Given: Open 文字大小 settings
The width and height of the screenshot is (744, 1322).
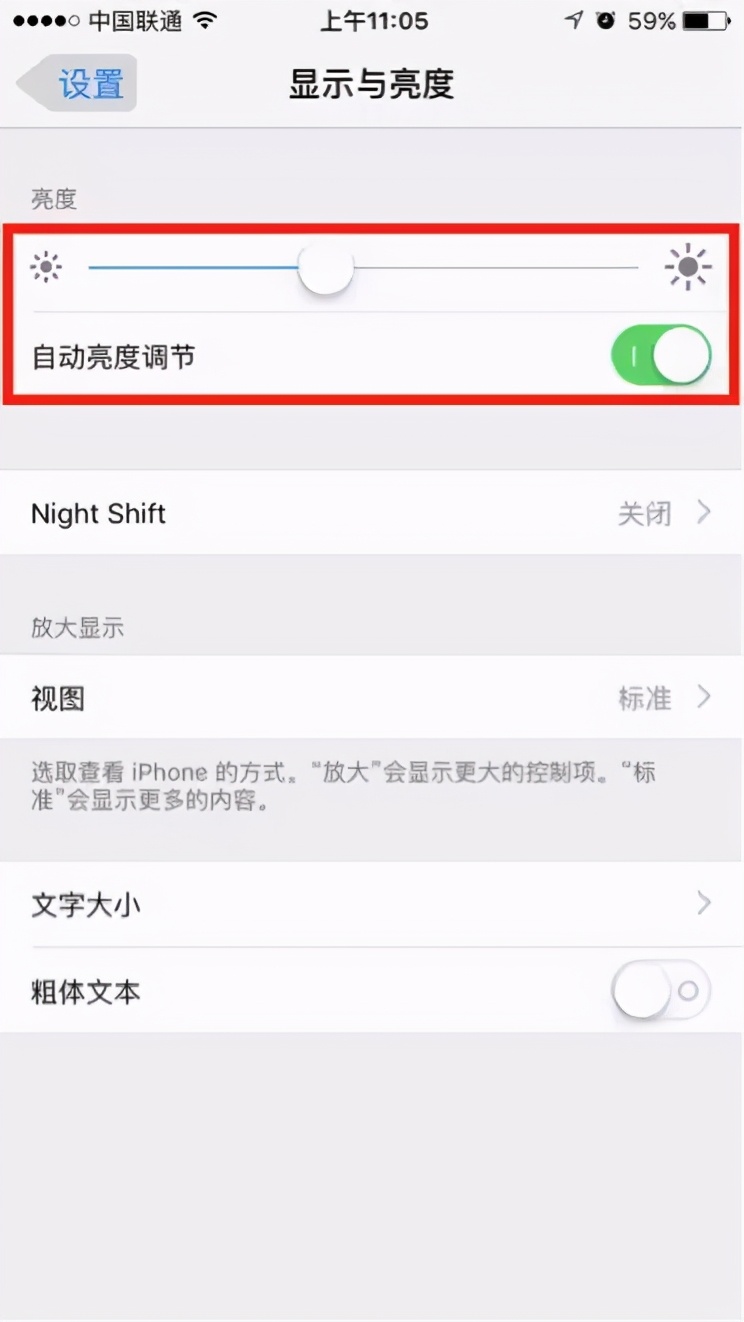Looking at the screenshot, I should pyautogui.click(x=371, y=905).
